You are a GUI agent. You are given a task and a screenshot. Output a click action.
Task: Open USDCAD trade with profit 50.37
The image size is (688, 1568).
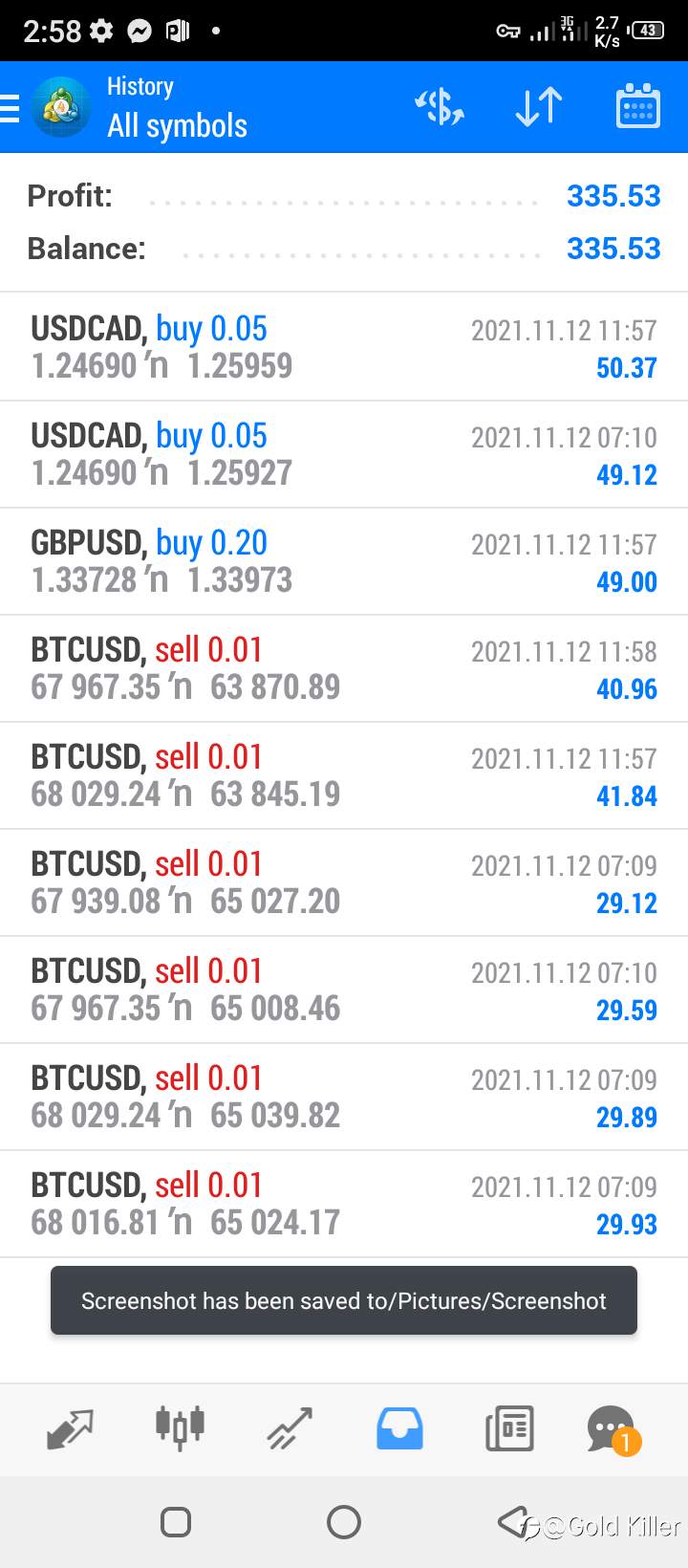[344, 347]
